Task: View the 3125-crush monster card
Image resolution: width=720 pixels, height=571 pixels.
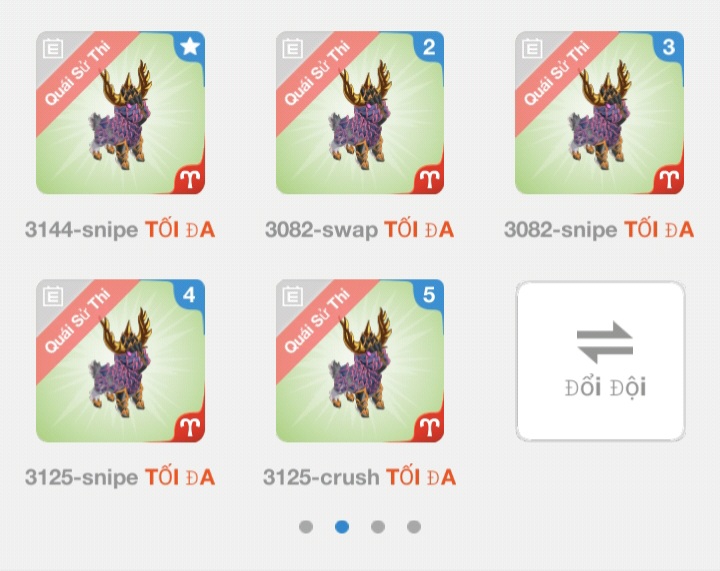Action: click(x=360, y=361)
